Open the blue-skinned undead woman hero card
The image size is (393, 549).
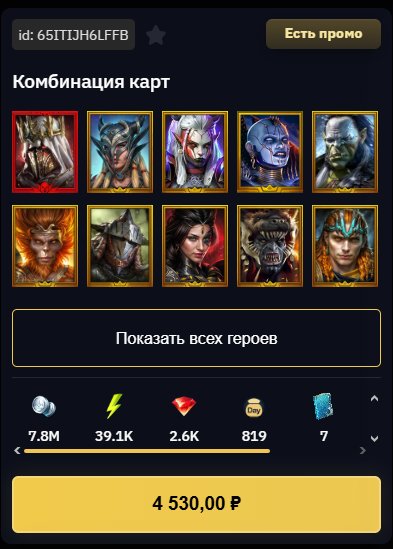[270, 152]
